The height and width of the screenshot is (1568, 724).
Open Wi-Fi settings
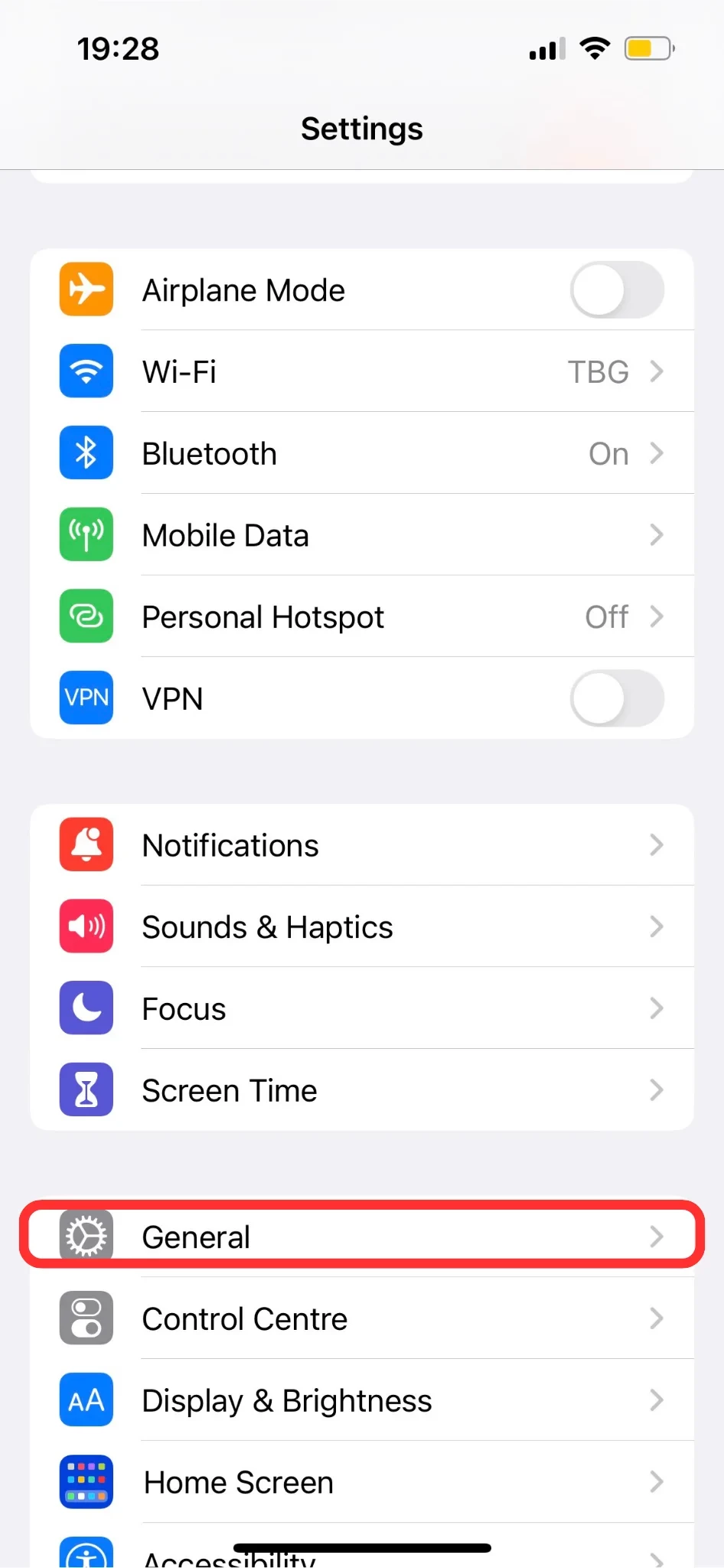pos(361,372)
